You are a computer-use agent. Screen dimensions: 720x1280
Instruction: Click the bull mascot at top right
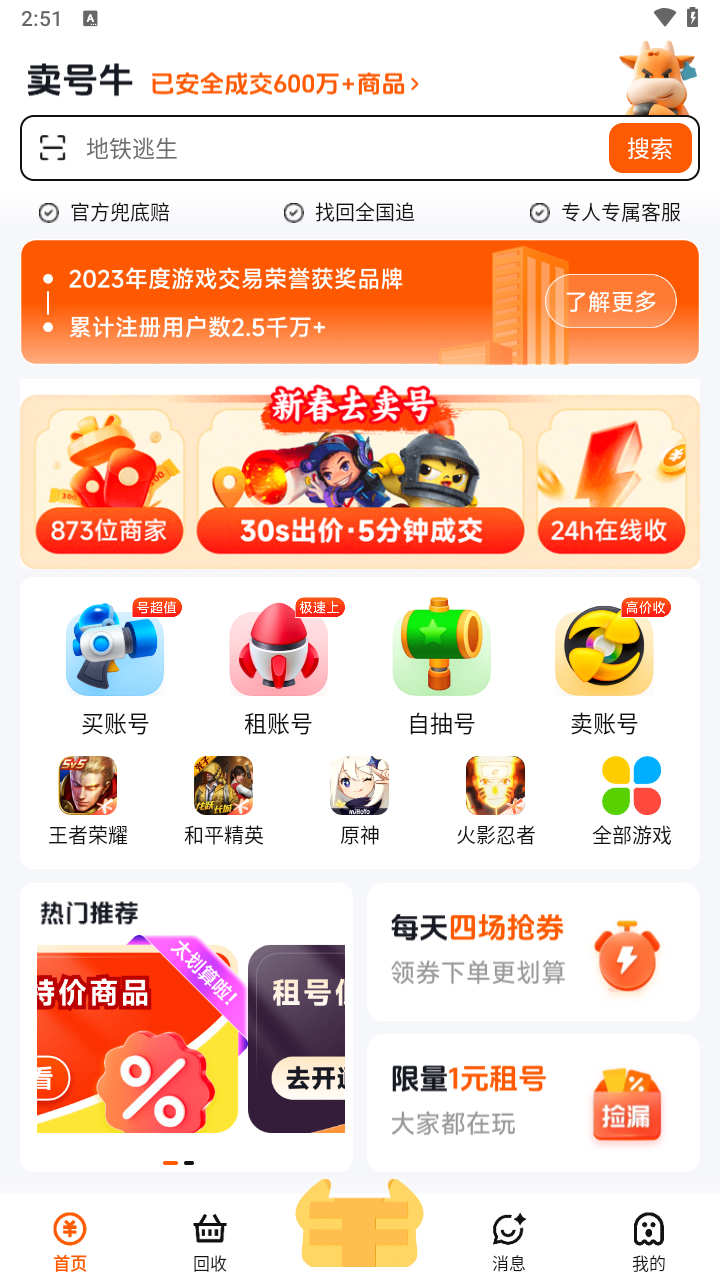(657, 76)
